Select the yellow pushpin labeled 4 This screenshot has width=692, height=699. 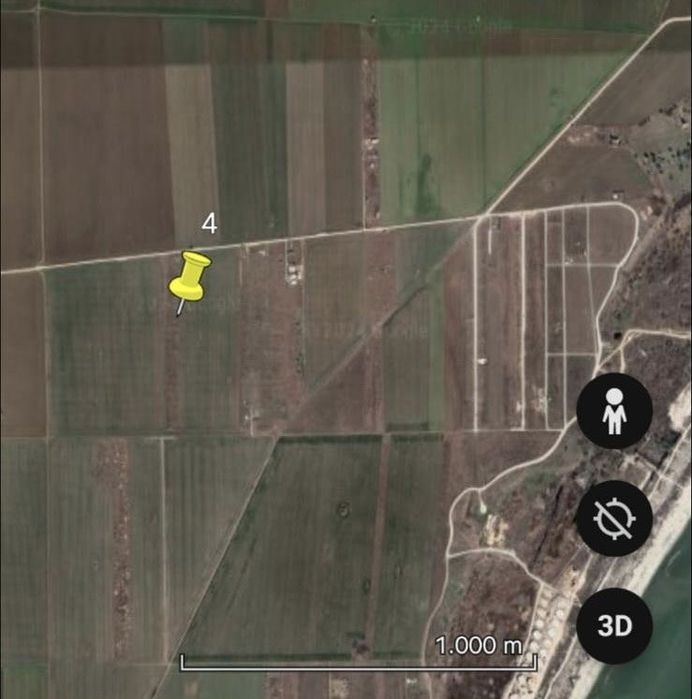coord(189,278)
